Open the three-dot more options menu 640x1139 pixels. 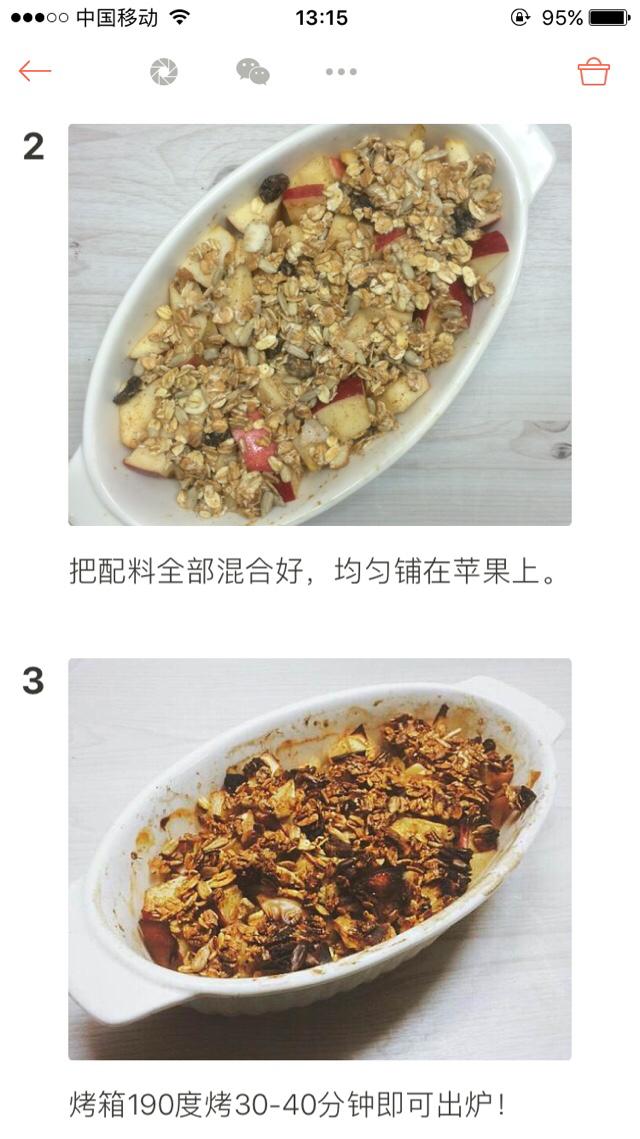tap(341, 71)
